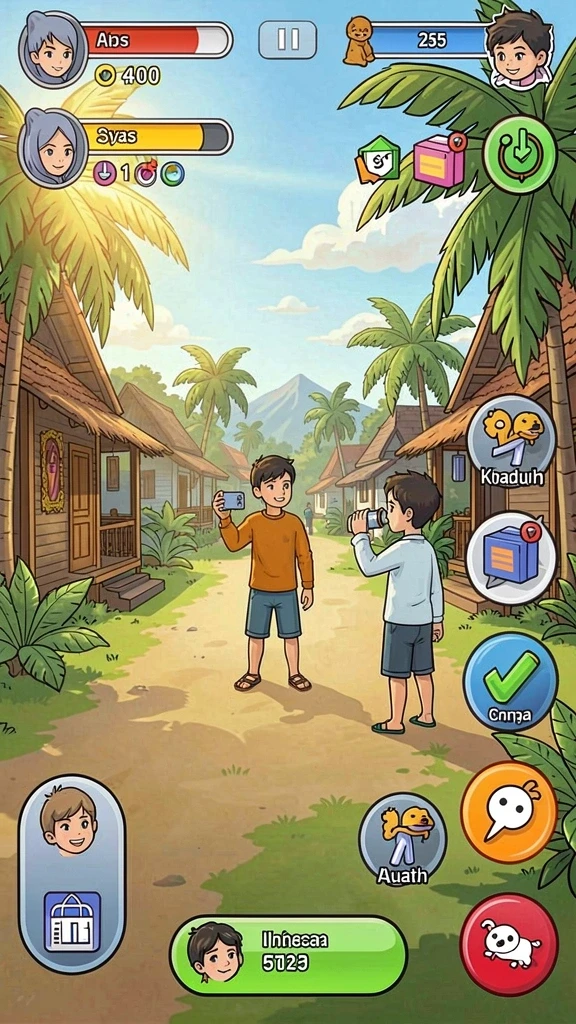Open the blue bag inventory icon

click(x=72, y=921)
